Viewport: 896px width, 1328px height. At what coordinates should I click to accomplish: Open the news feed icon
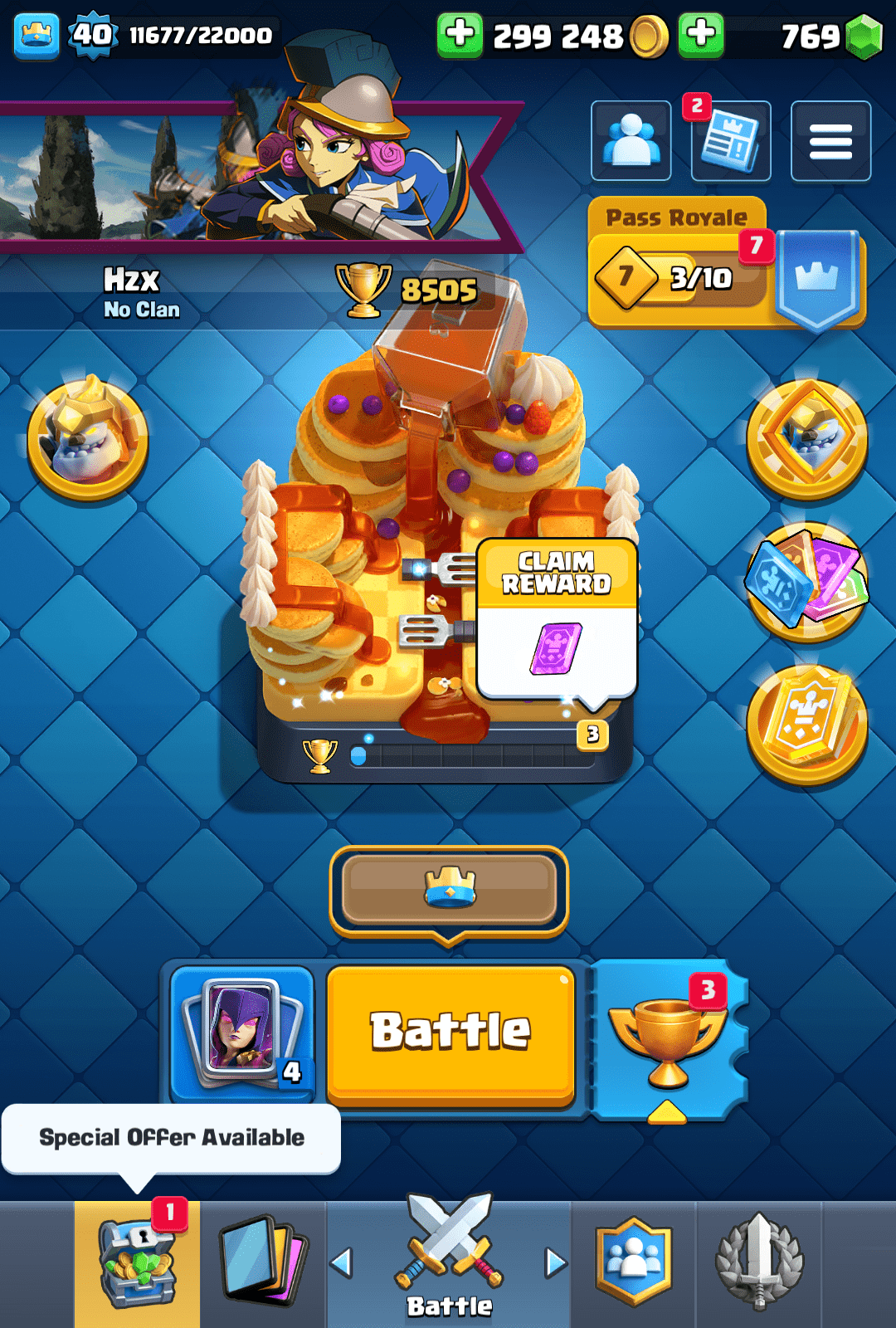[x=730, y=141]
